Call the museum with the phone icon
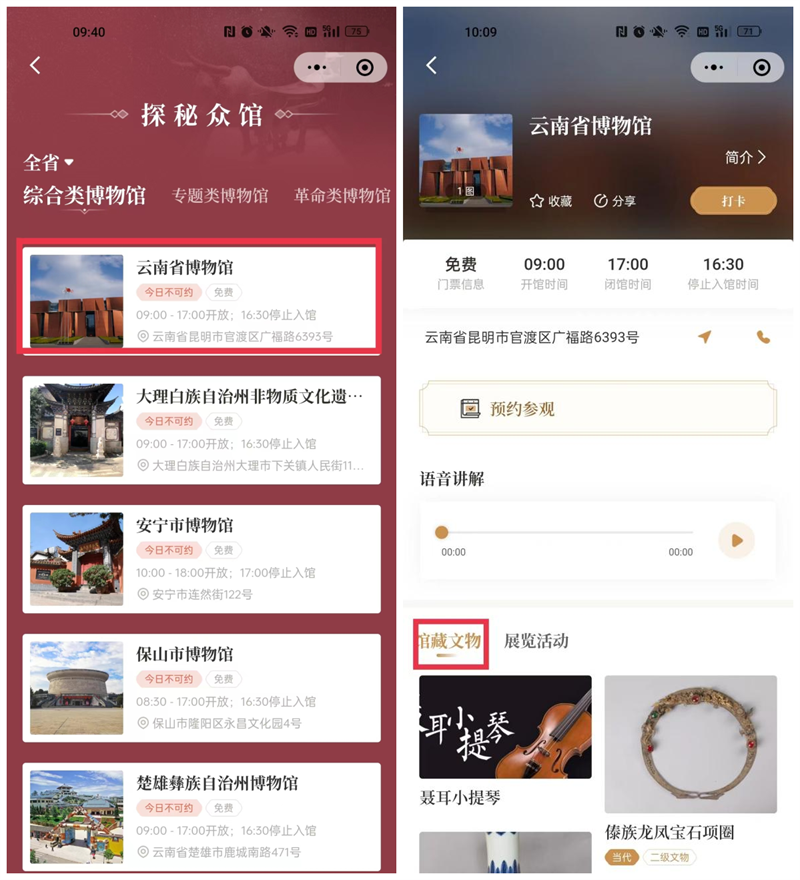Viewport: 800px width, 880px height. pos(764,337)
